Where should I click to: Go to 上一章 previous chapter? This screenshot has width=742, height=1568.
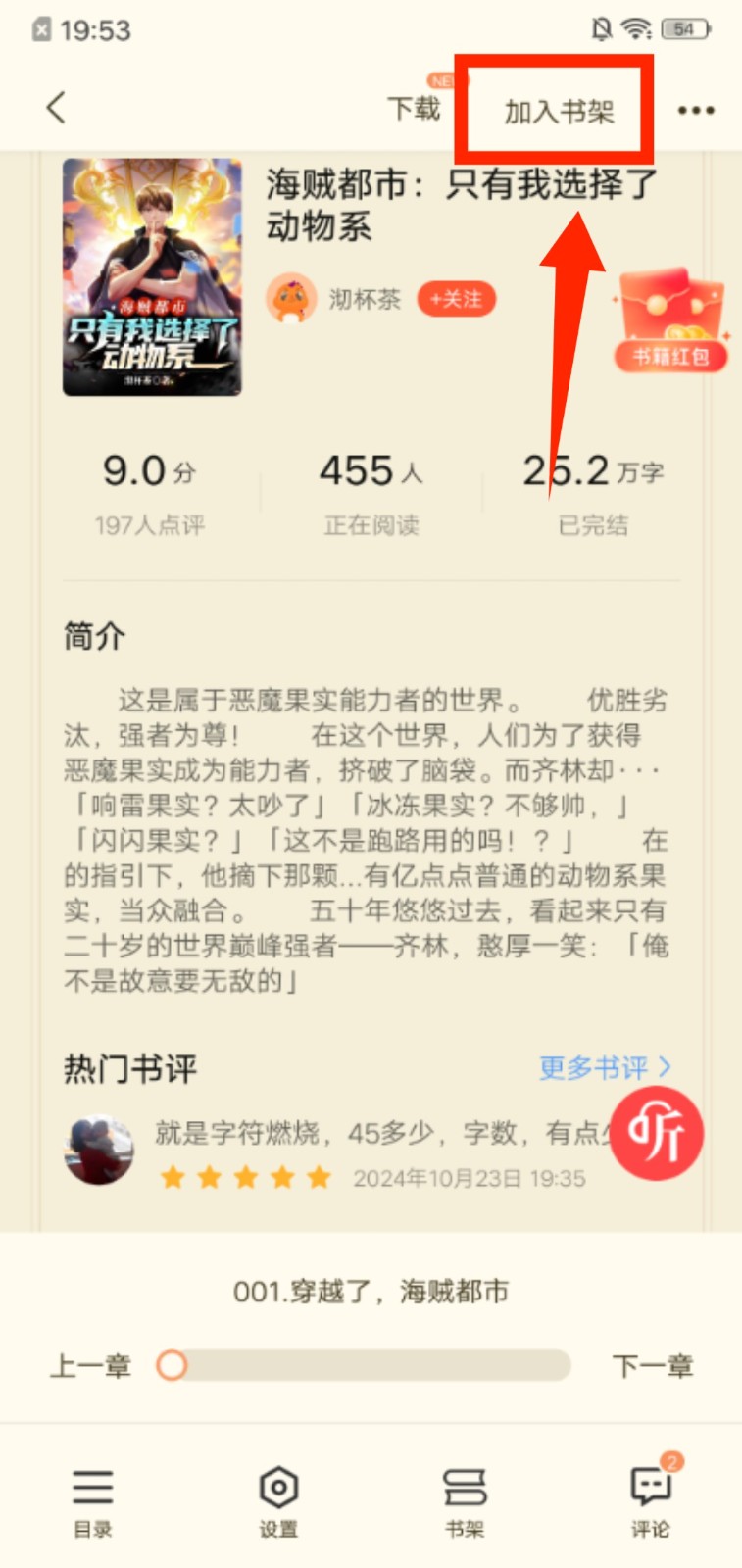point(90,1365)
